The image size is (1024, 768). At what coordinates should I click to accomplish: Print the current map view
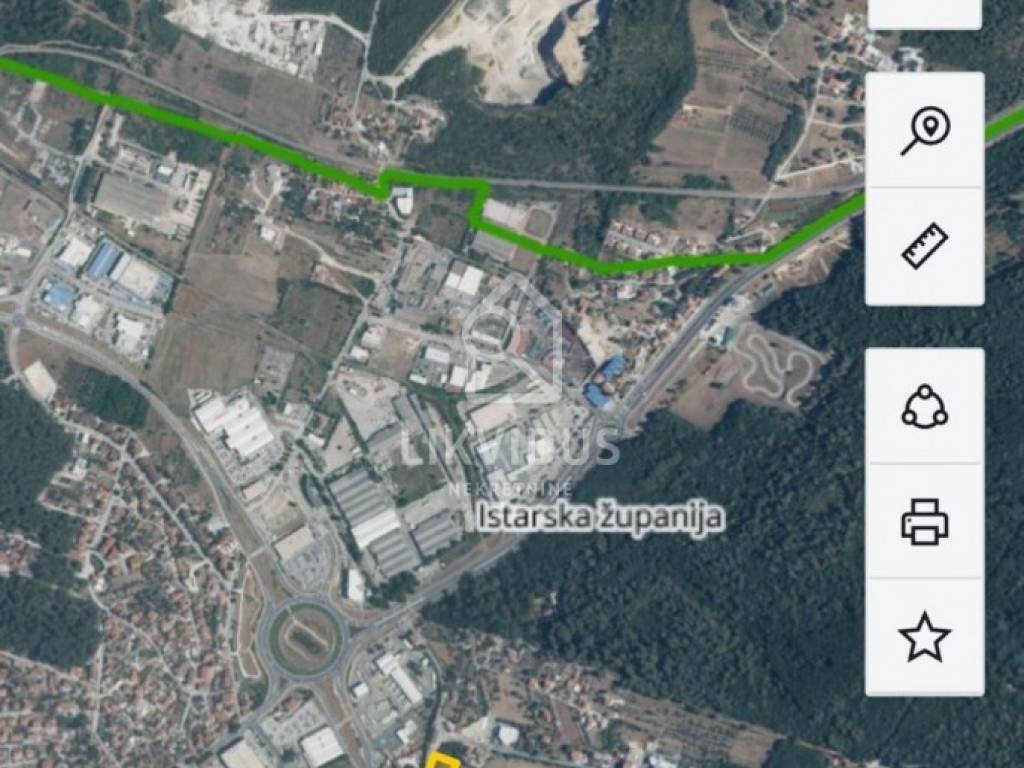925,522
